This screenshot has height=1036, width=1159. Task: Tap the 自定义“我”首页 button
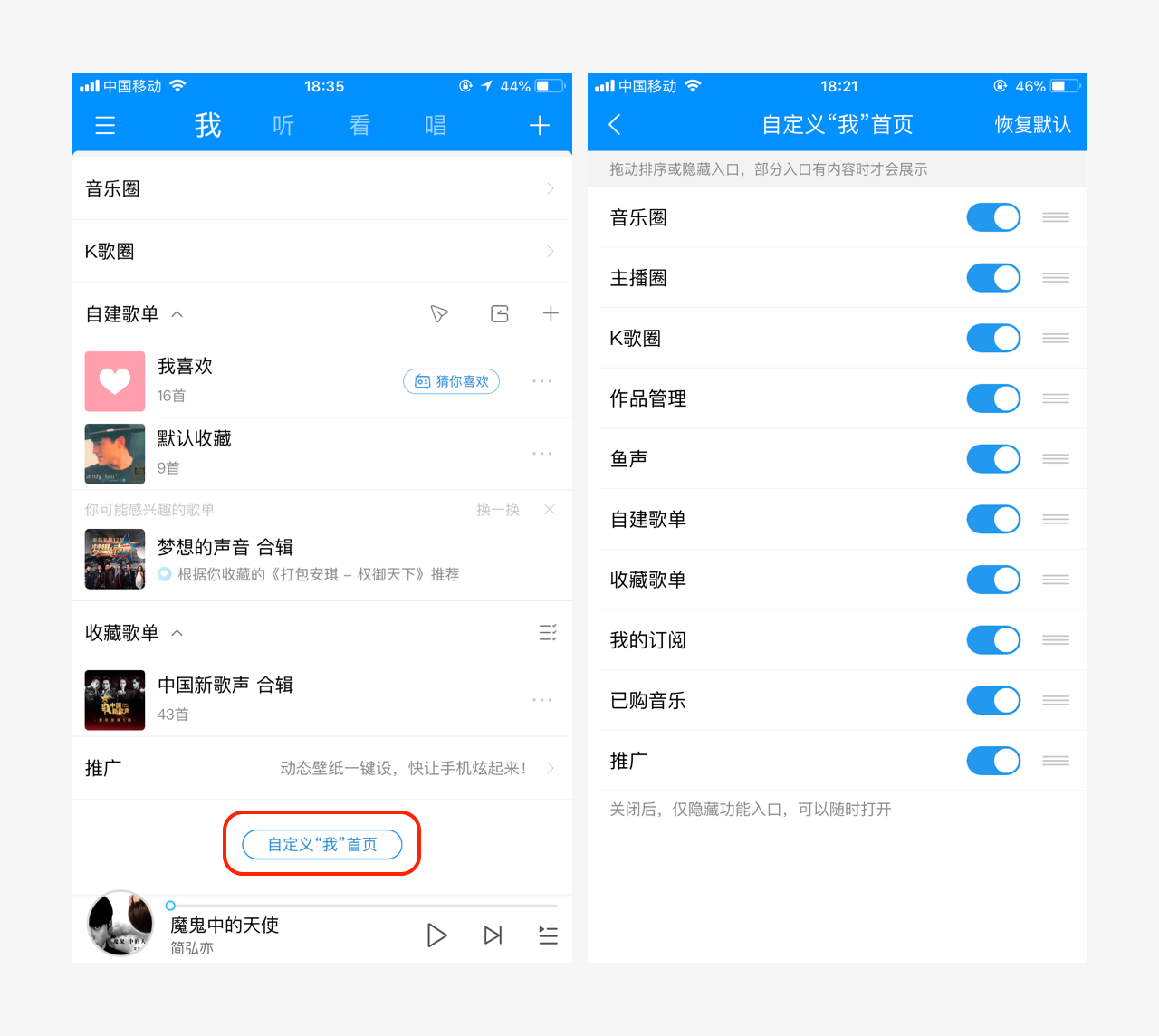tap(321, 844)
